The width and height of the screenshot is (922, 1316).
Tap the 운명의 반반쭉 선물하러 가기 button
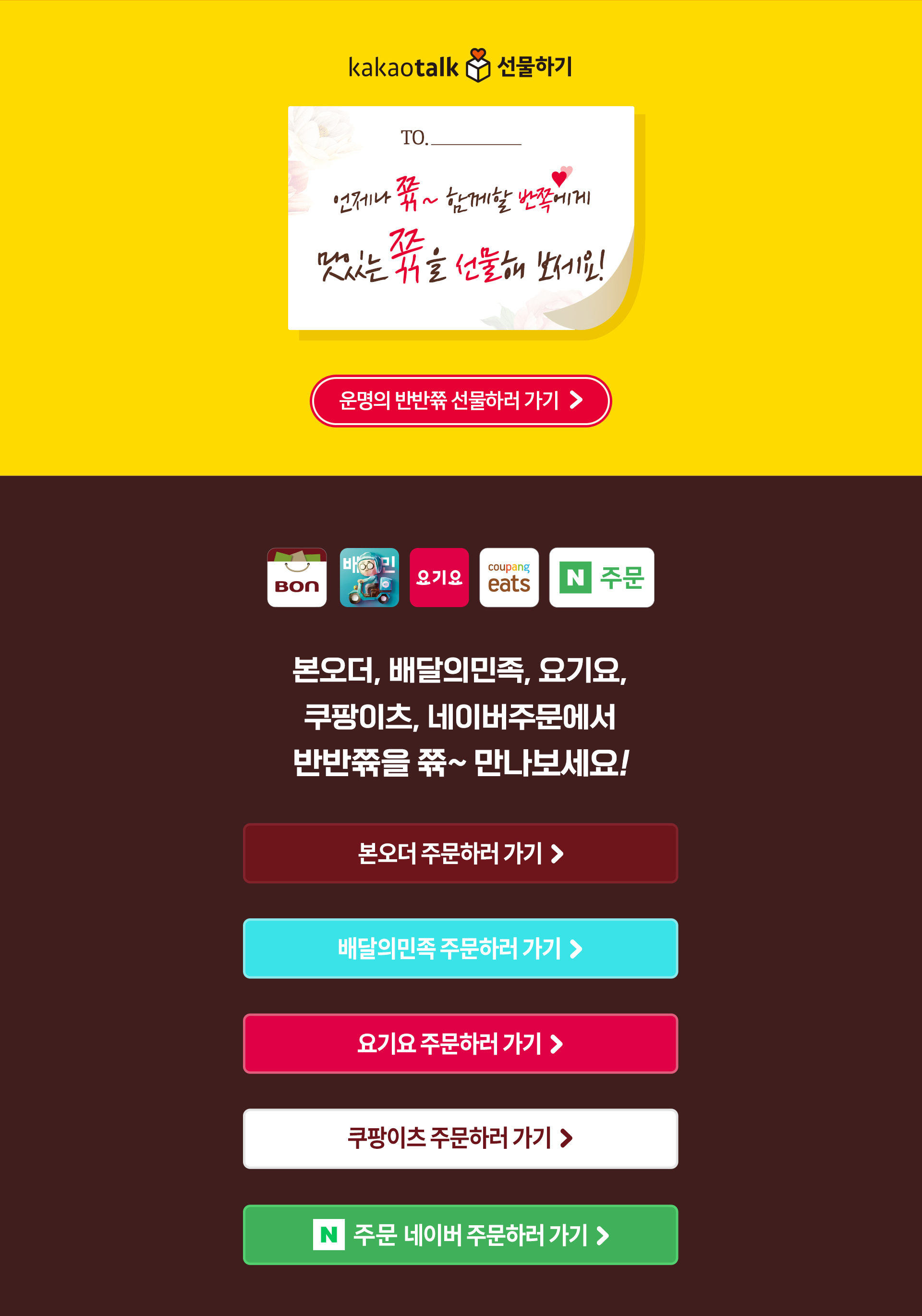click(461, 401)
